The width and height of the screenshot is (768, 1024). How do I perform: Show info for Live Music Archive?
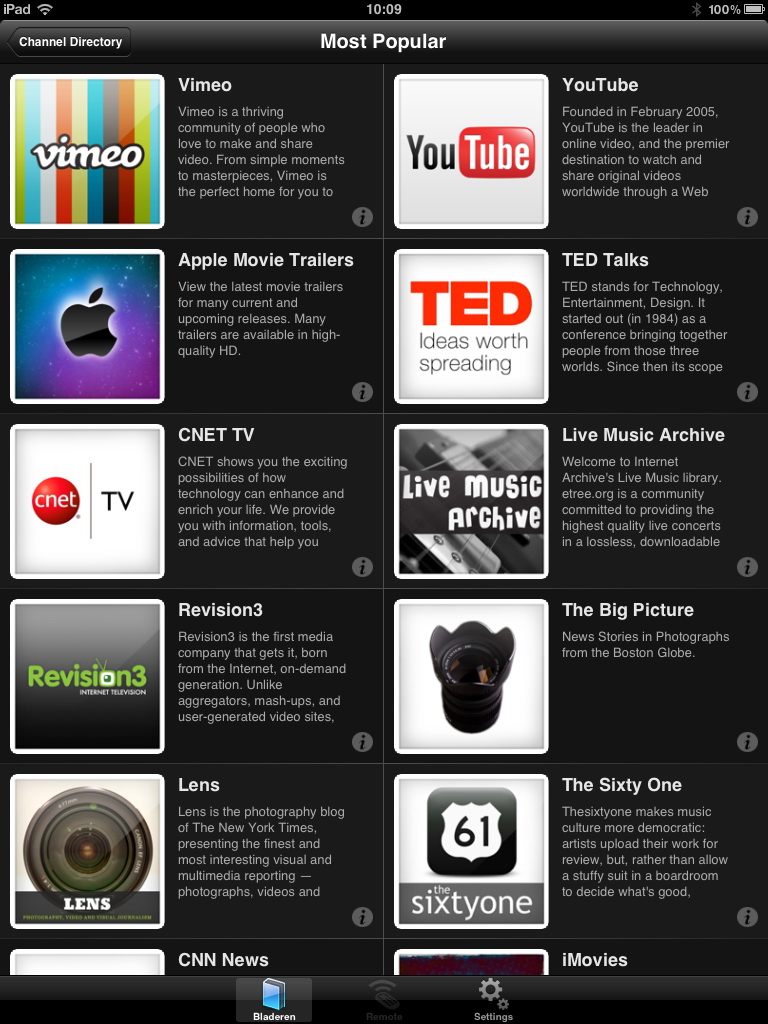(747, 566)
